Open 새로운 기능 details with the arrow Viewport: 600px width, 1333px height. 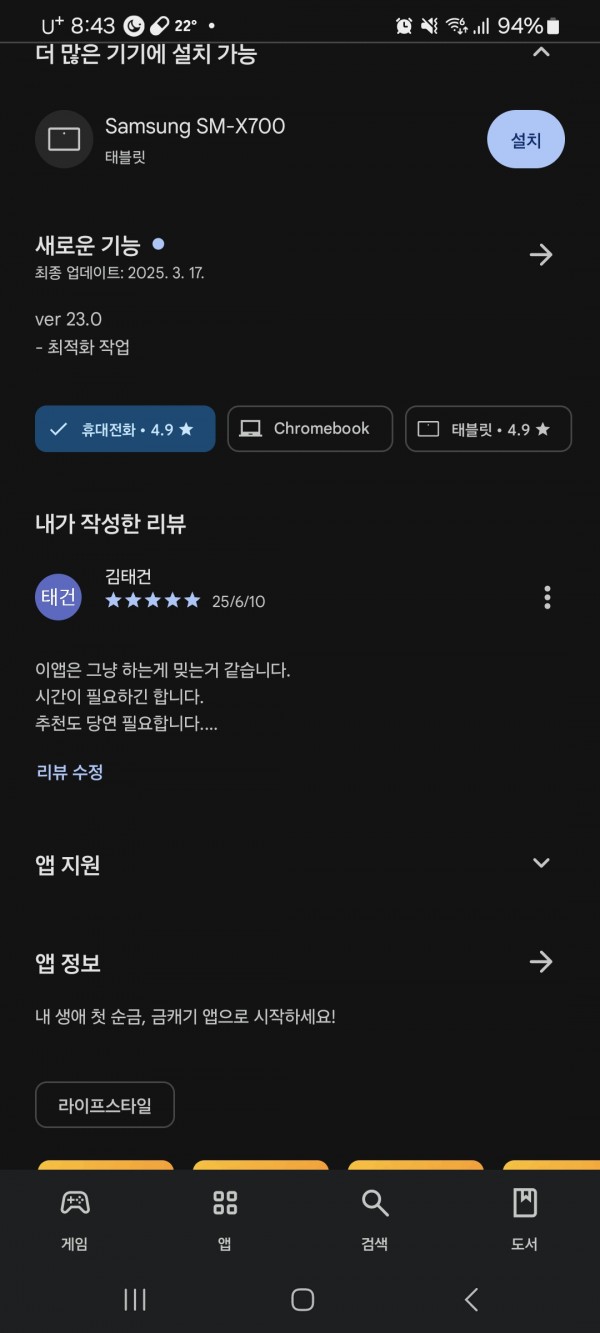[x=541, y=255]
